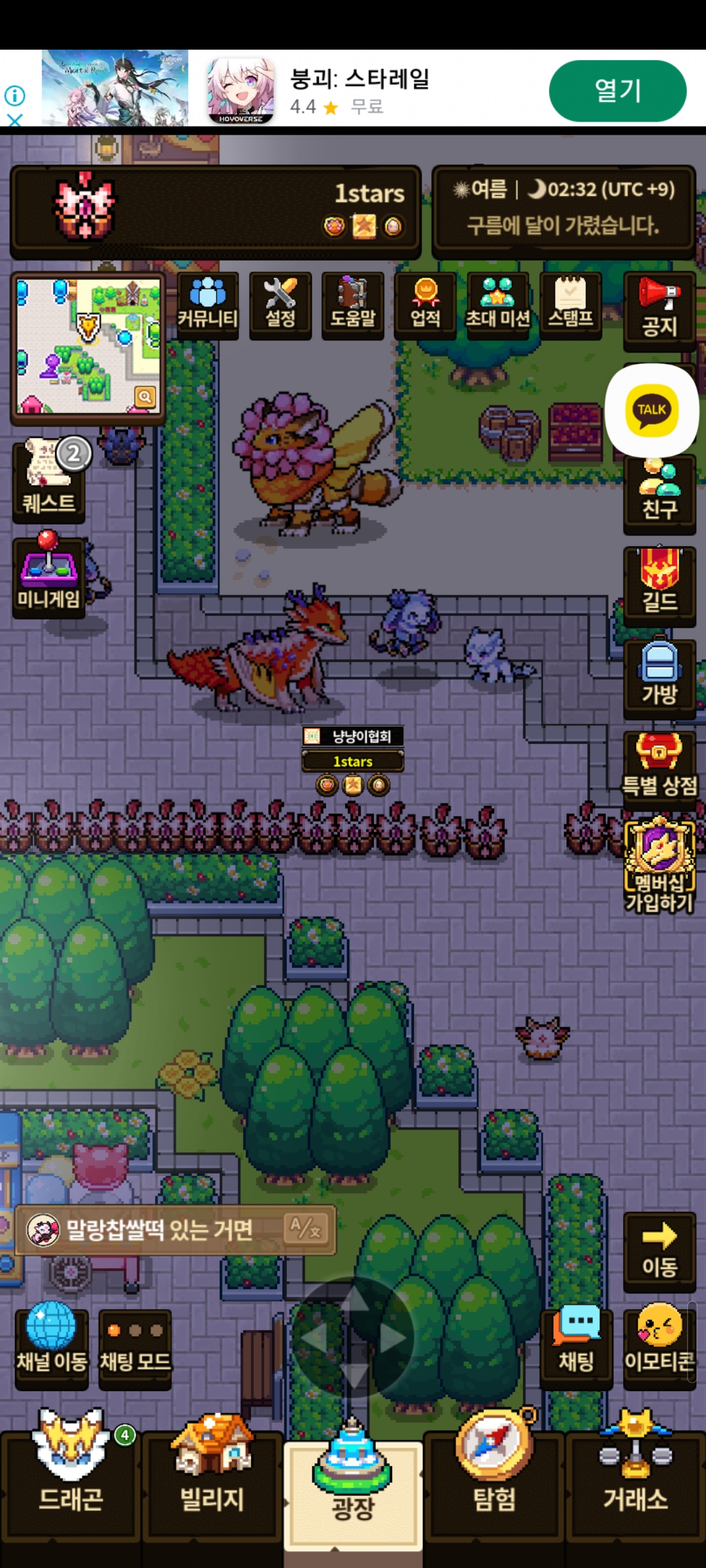The image size is (706, 1568).
Task: Tap 열기 on the ad banner
Action: click(618, 91)
